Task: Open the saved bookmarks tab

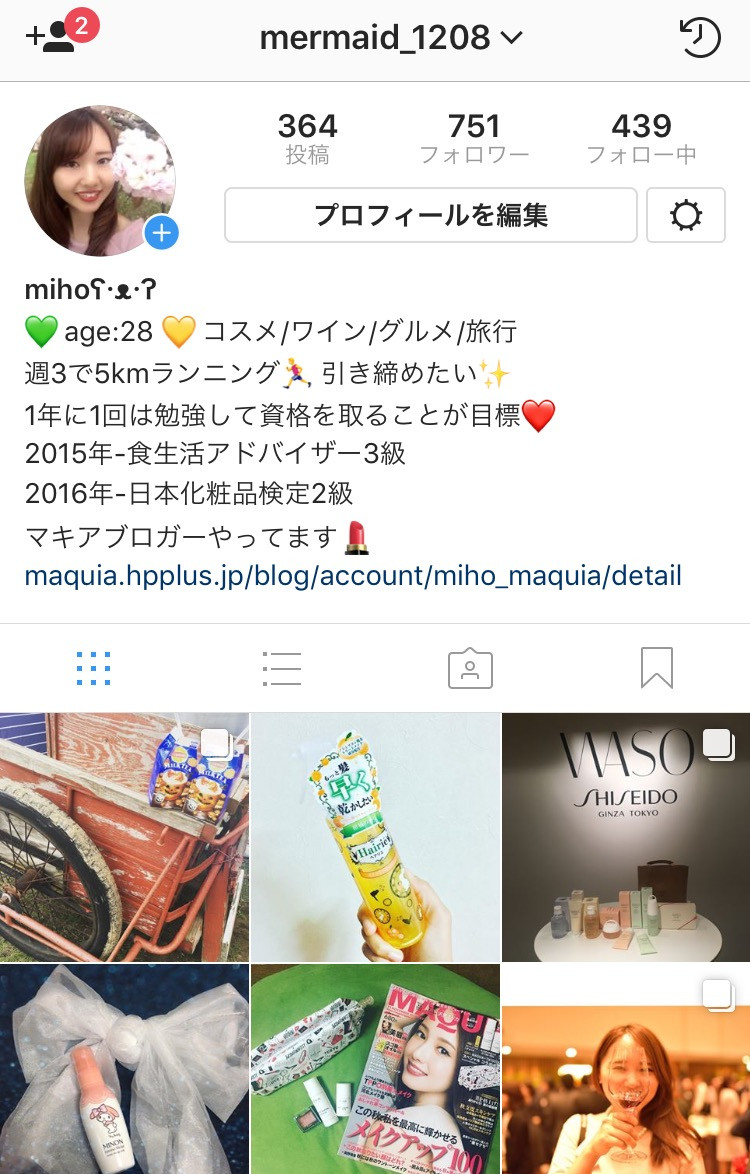Action: [x=657, y=668]
